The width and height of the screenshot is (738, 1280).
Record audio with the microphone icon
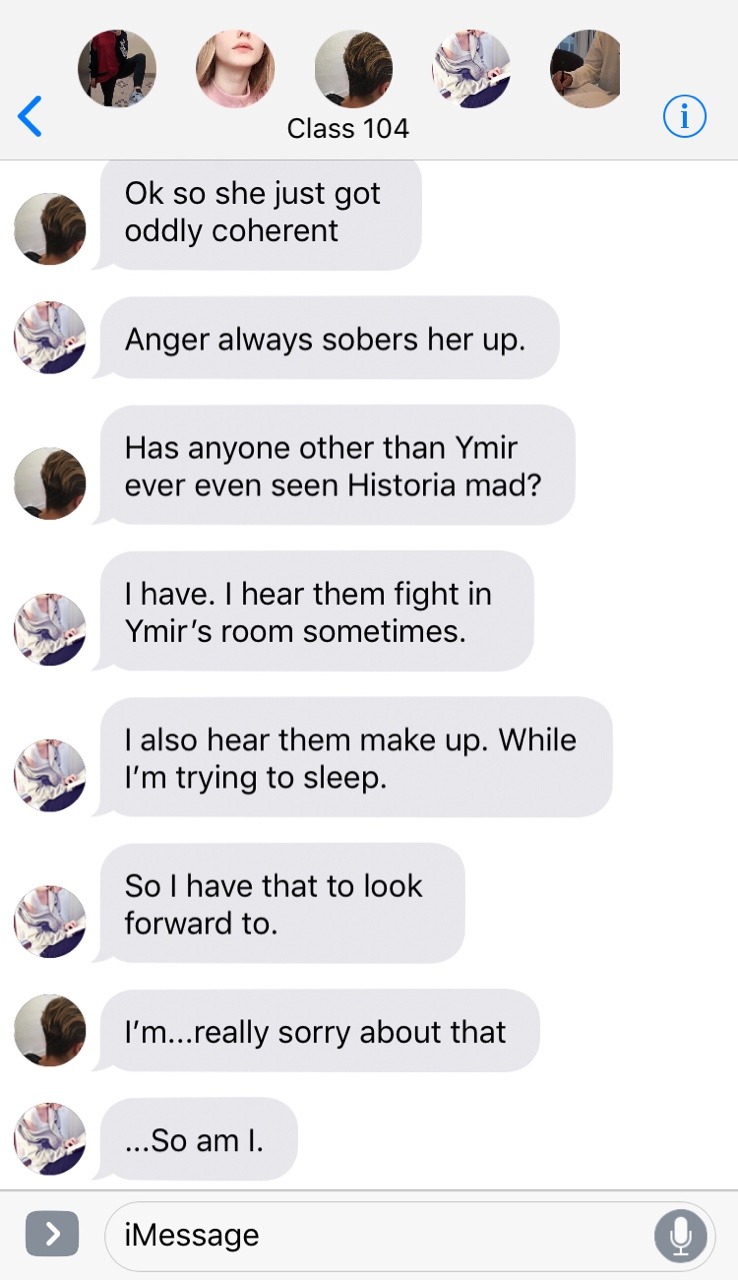(x=680, y=1236)
